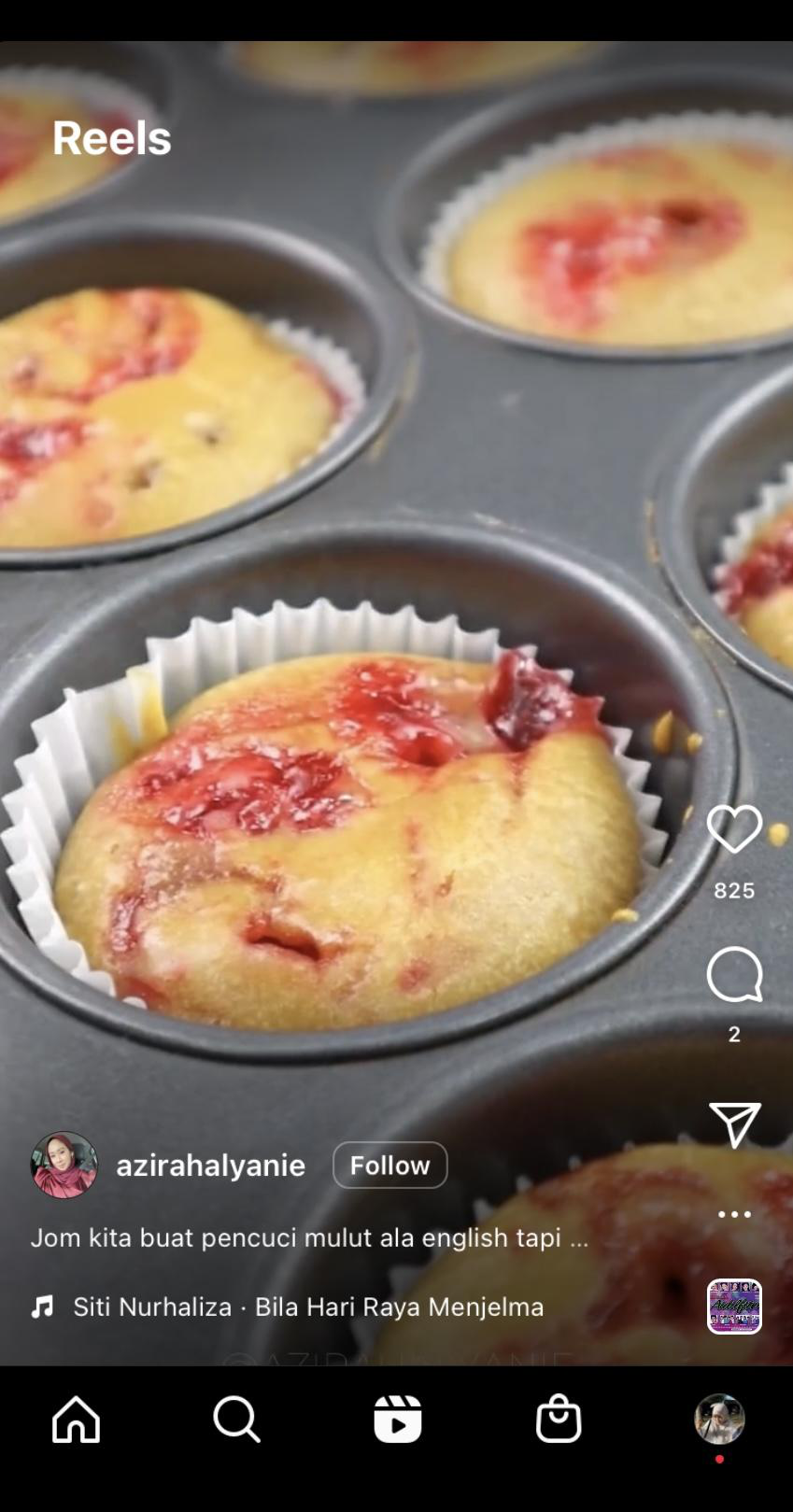Image resolution: width=793 pixels, height=1512 pixels.
Task: Open the Shop tab
Action: coord(559,1420)
